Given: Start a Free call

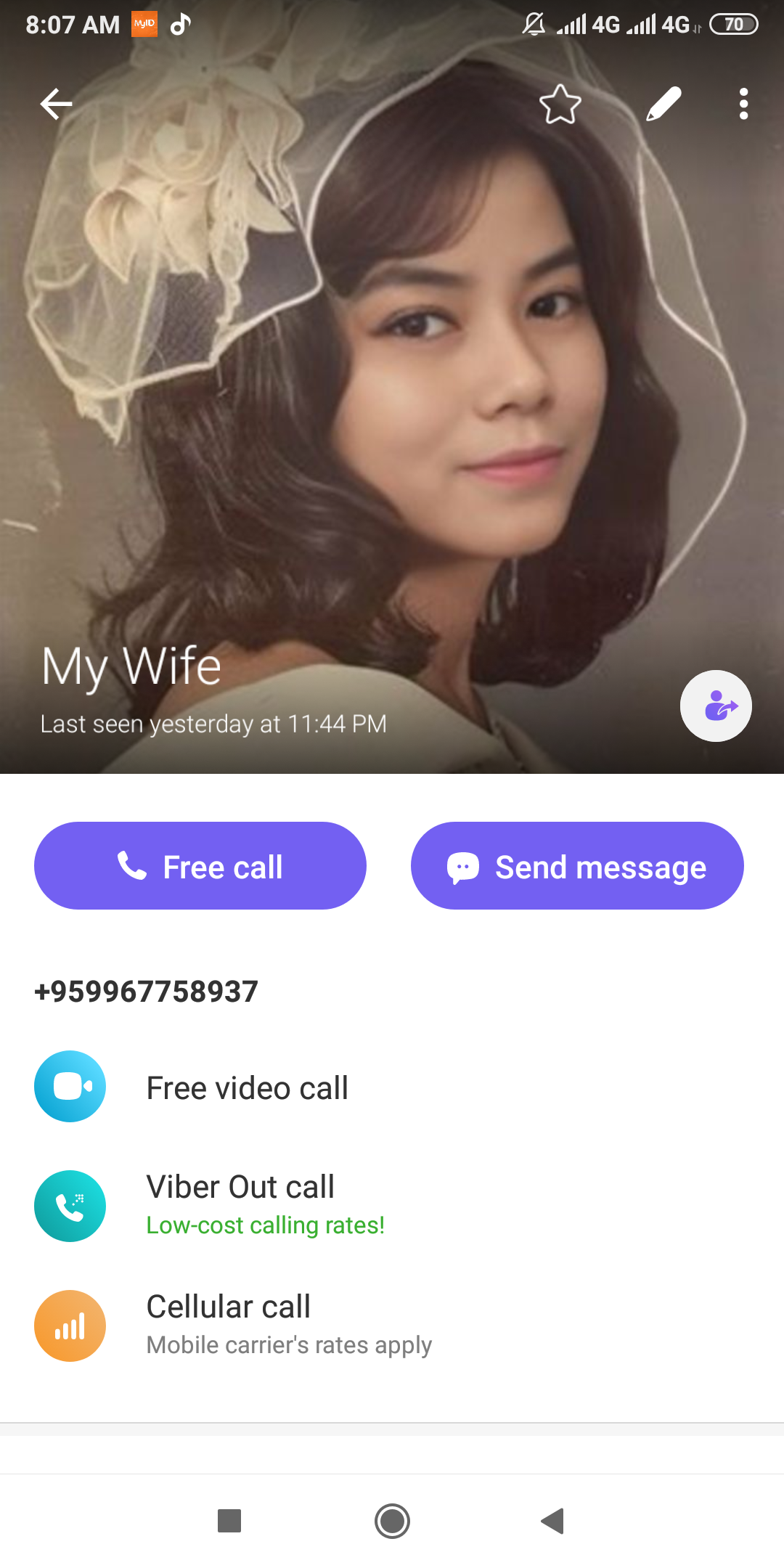Looking at the screenshot, I should click(200, 866).
